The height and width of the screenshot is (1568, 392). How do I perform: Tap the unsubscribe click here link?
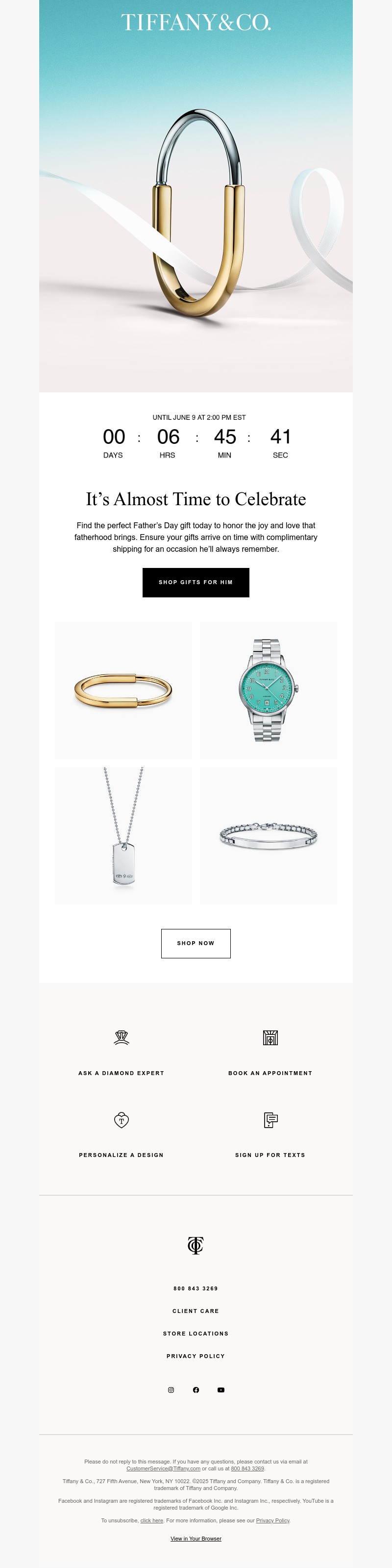coord(151,1520)
